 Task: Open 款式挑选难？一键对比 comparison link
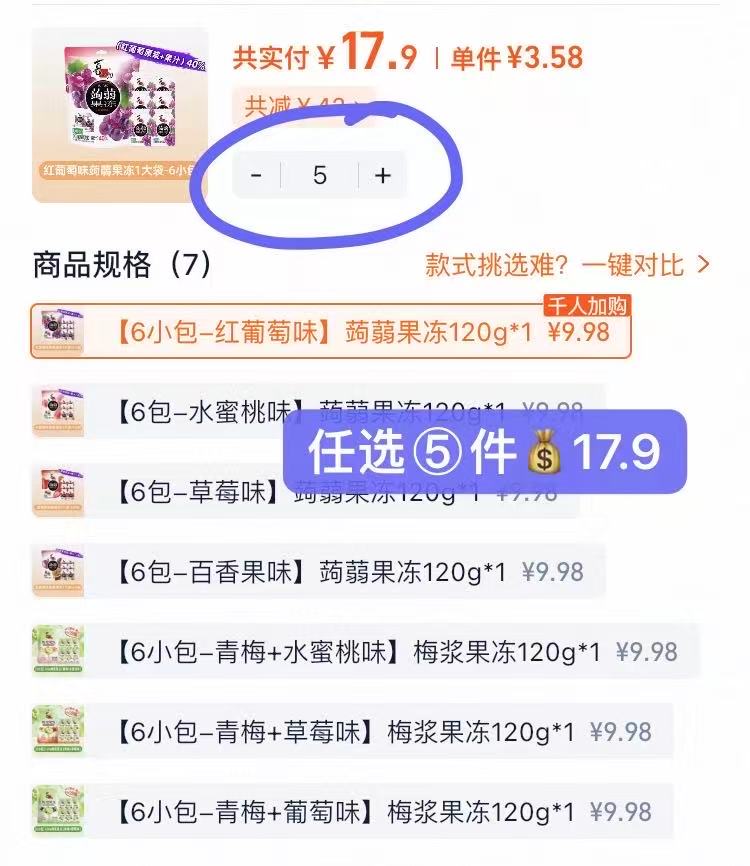567,264
